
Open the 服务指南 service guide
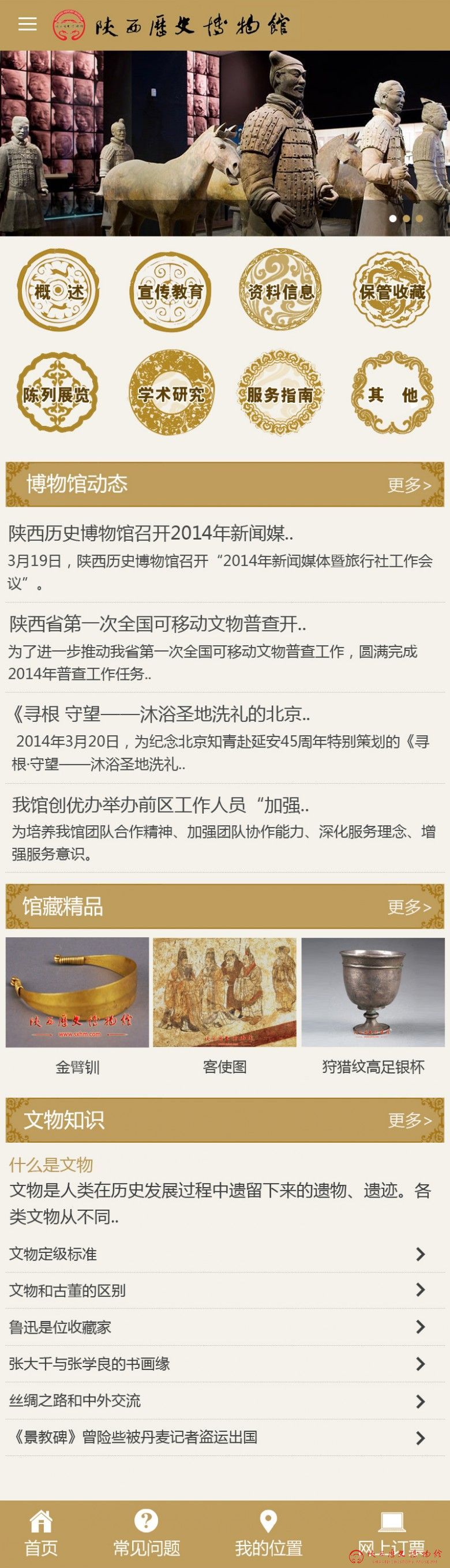pos(280,394)
